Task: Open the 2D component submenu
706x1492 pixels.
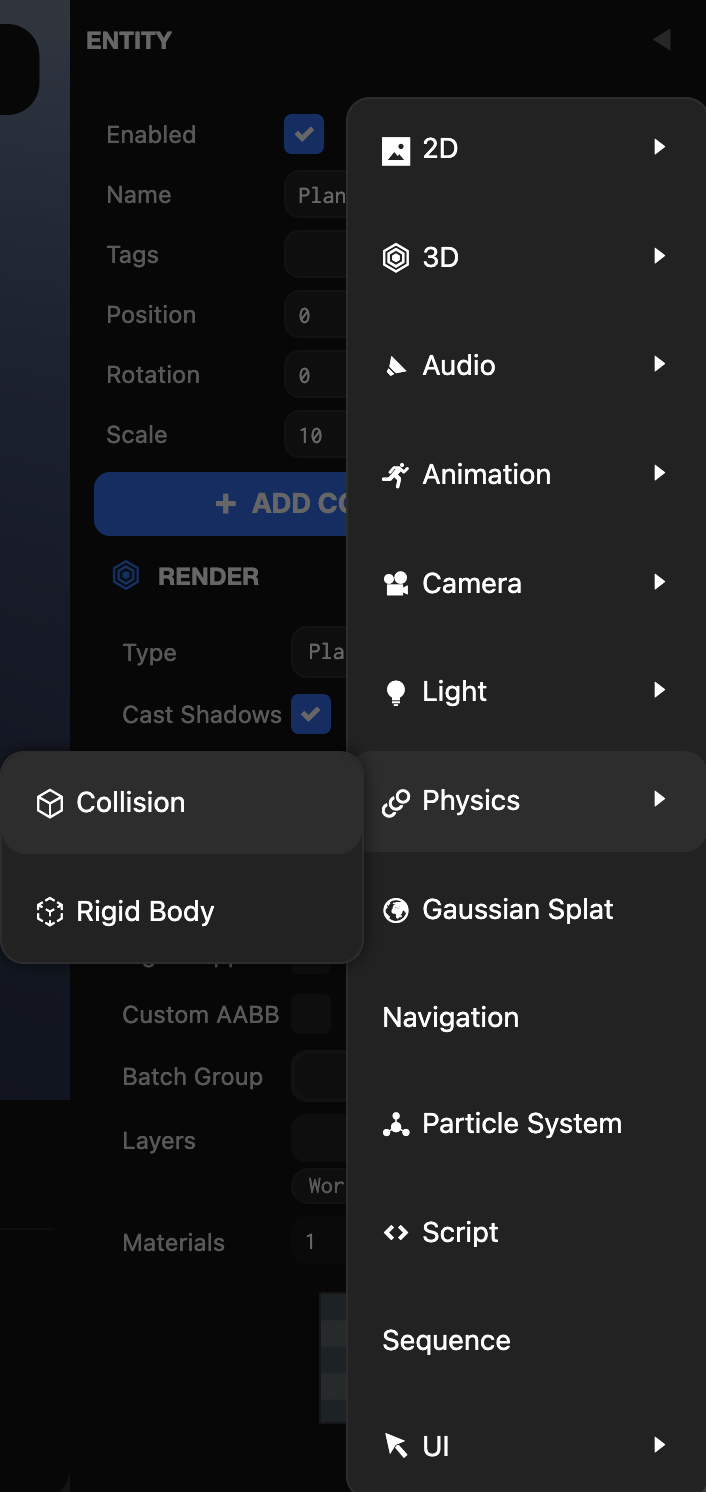Action: [525, 148]
